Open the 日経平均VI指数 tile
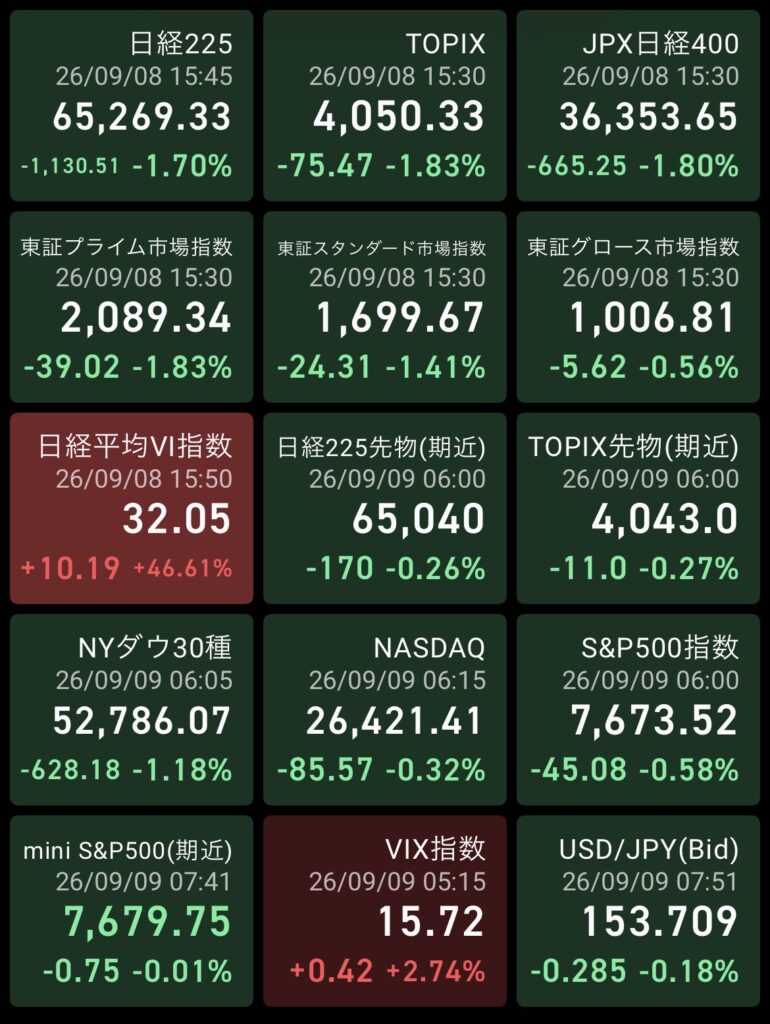This screenshot has height=1024, width=770. pyautogui.click(x=131, y=508)
